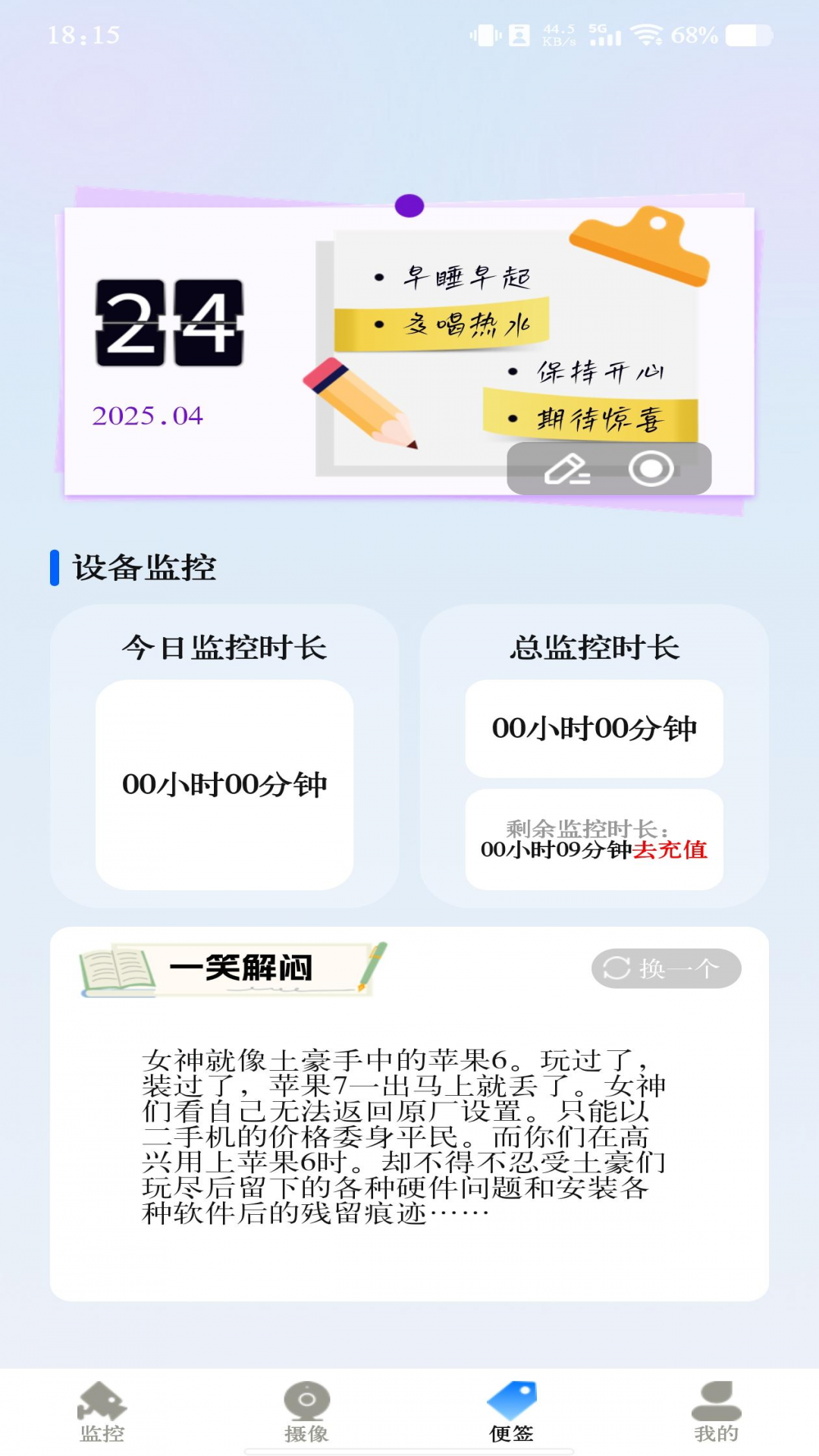Viewport: 819px width, 1456px height.
Task: Open the 摄像 tab
Action: click(306, 1412)
